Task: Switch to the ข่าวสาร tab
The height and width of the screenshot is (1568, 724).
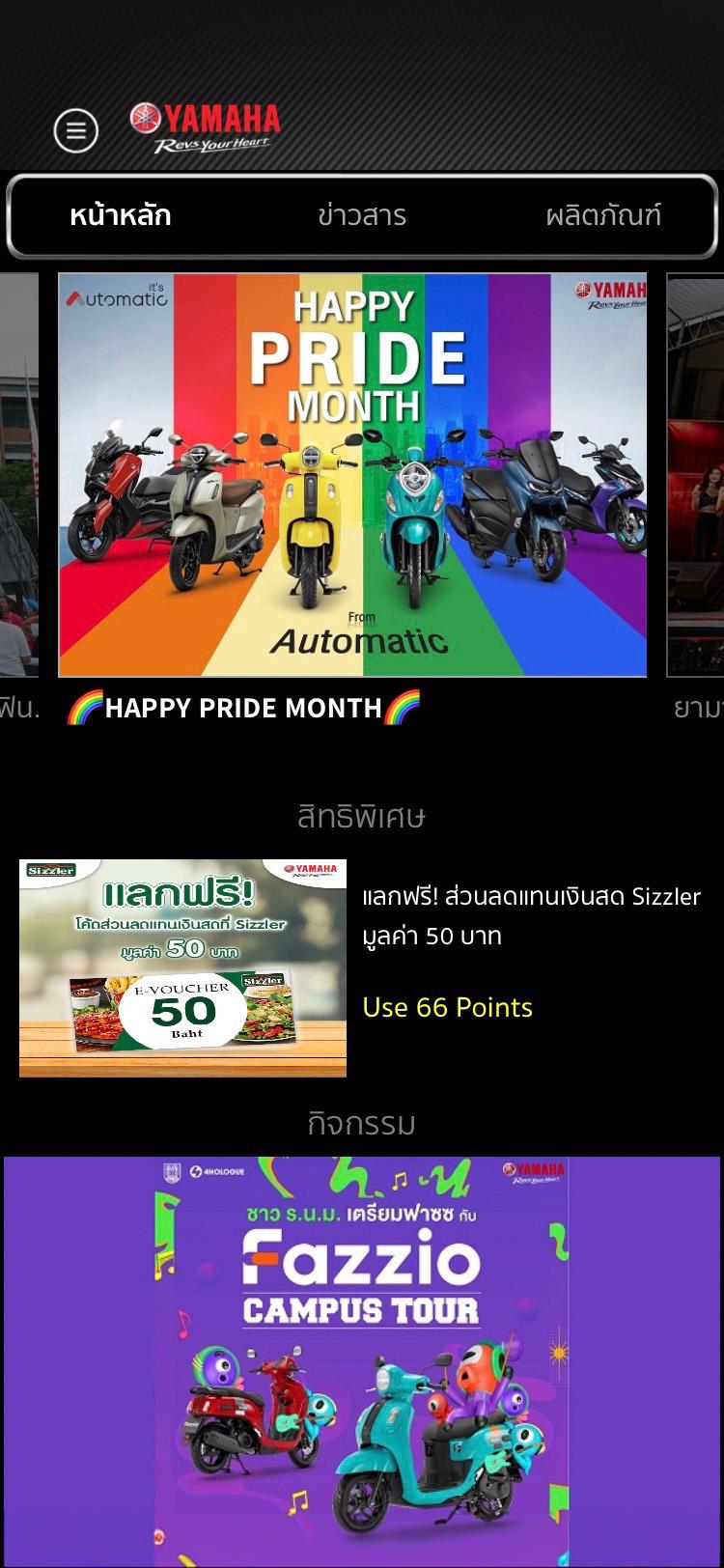Action: click(x=362, y=215)
